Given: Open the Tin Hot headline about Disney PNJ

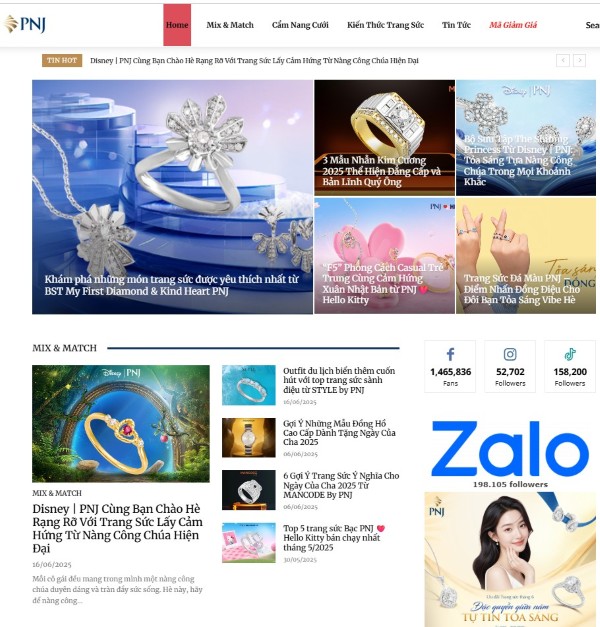Looking at the screenshot, I should [254, 61].
